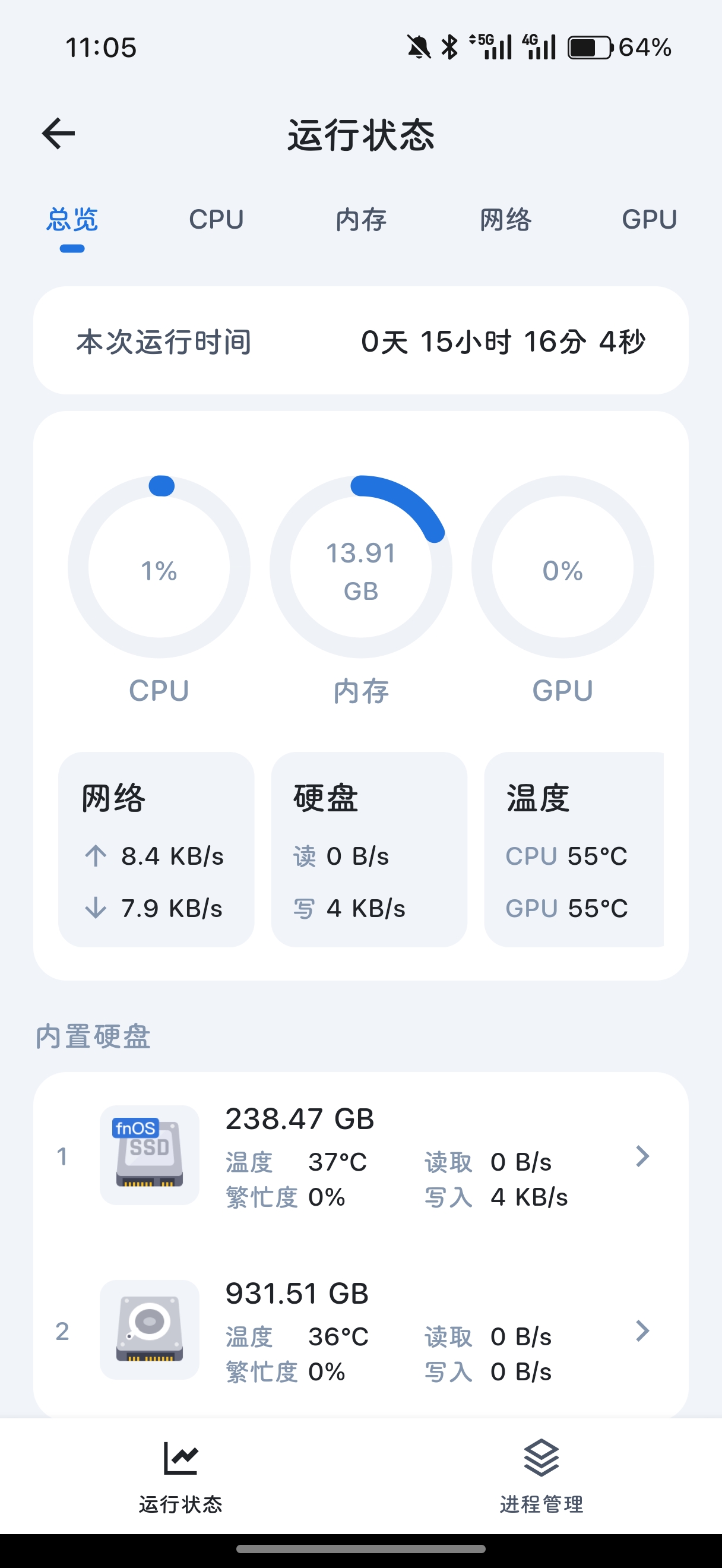Image resolution: width=722 pixels, height=1568 pixels.
Task: Select the 总览 overview tab
Action: click(x=72, y=220)
